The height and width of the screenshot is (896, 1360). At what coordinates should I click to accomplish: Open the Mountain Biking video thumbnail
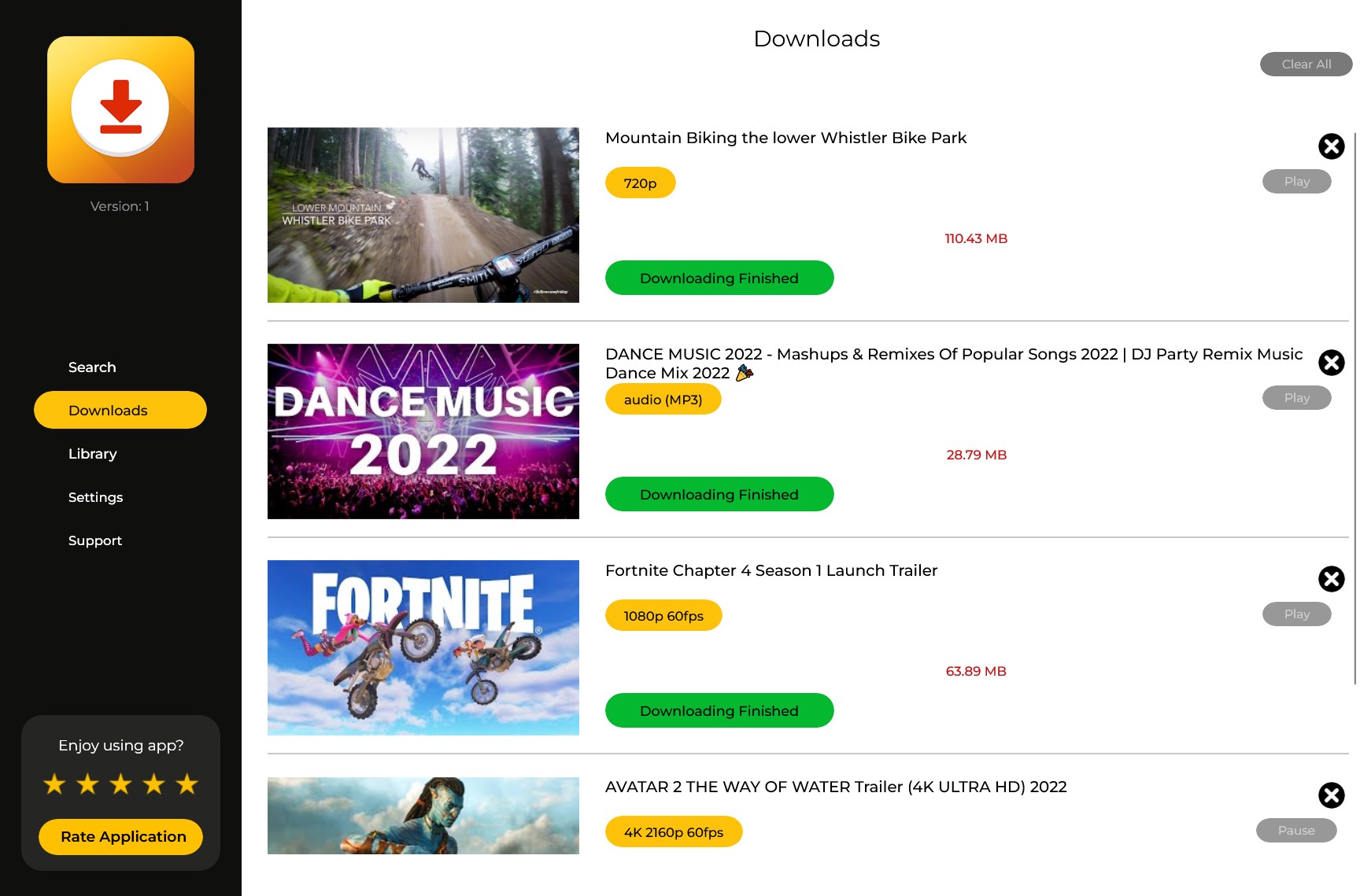tap(423, 215)
